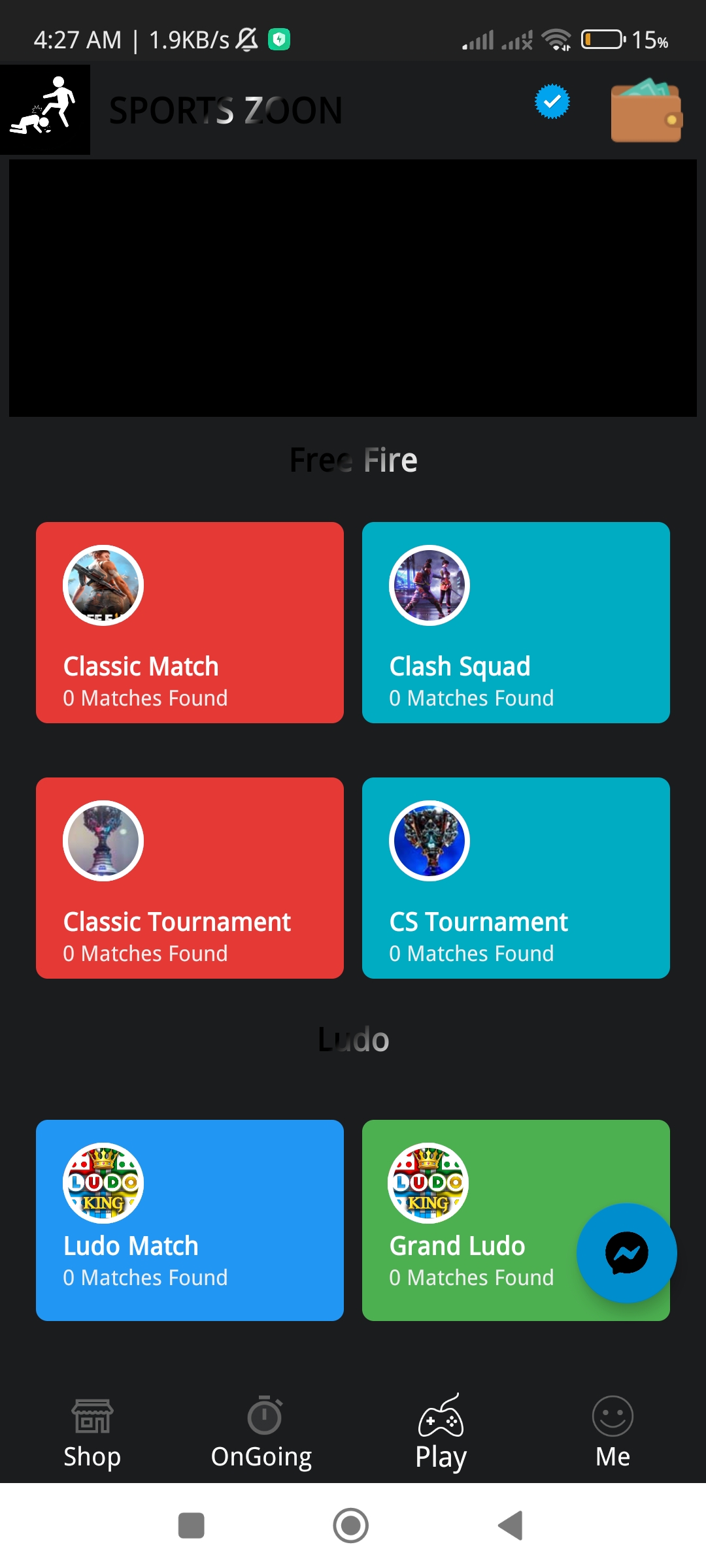706x1568 pixels.
Task: Switch to the OnGoing tab
Action: pos(261,1433)
